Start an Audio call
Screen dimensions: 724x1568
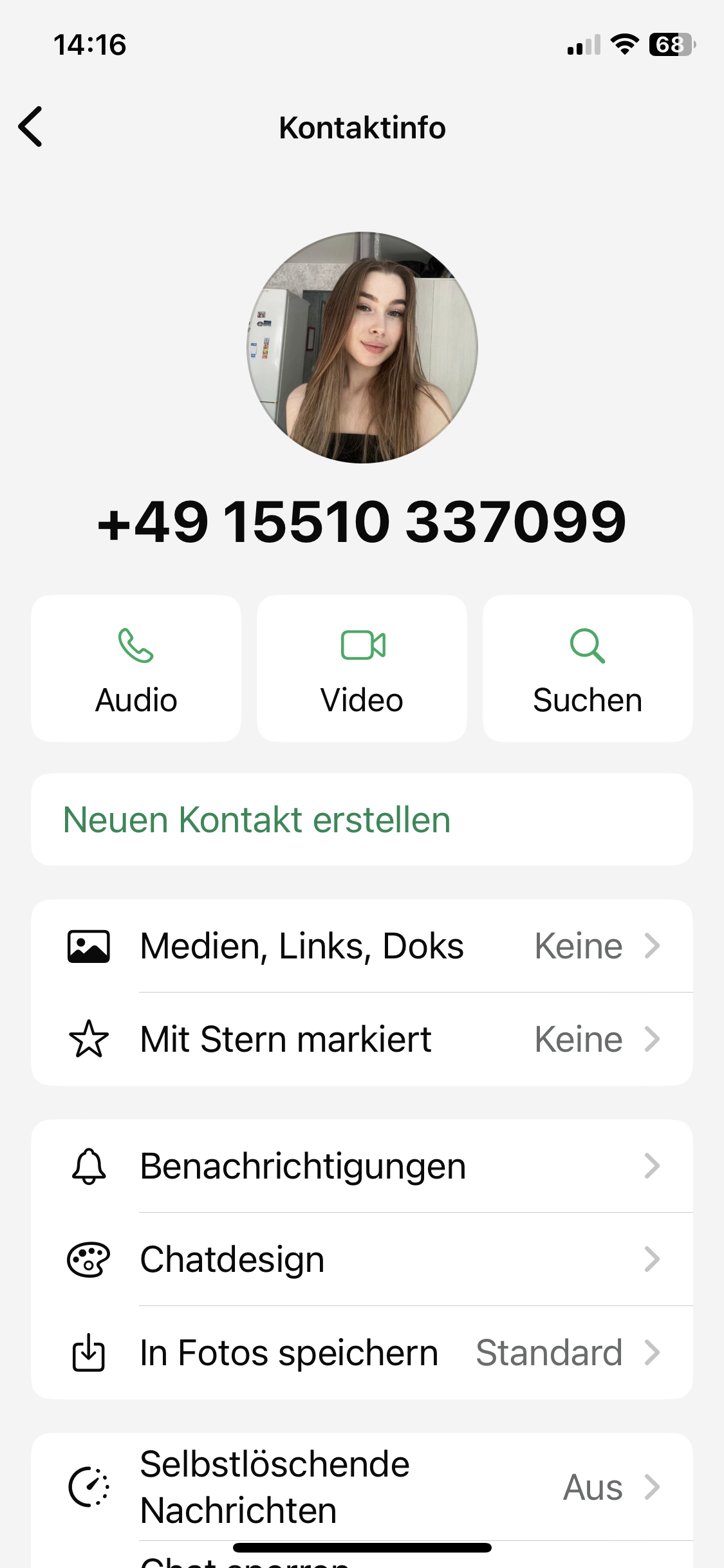click(136, 669)
